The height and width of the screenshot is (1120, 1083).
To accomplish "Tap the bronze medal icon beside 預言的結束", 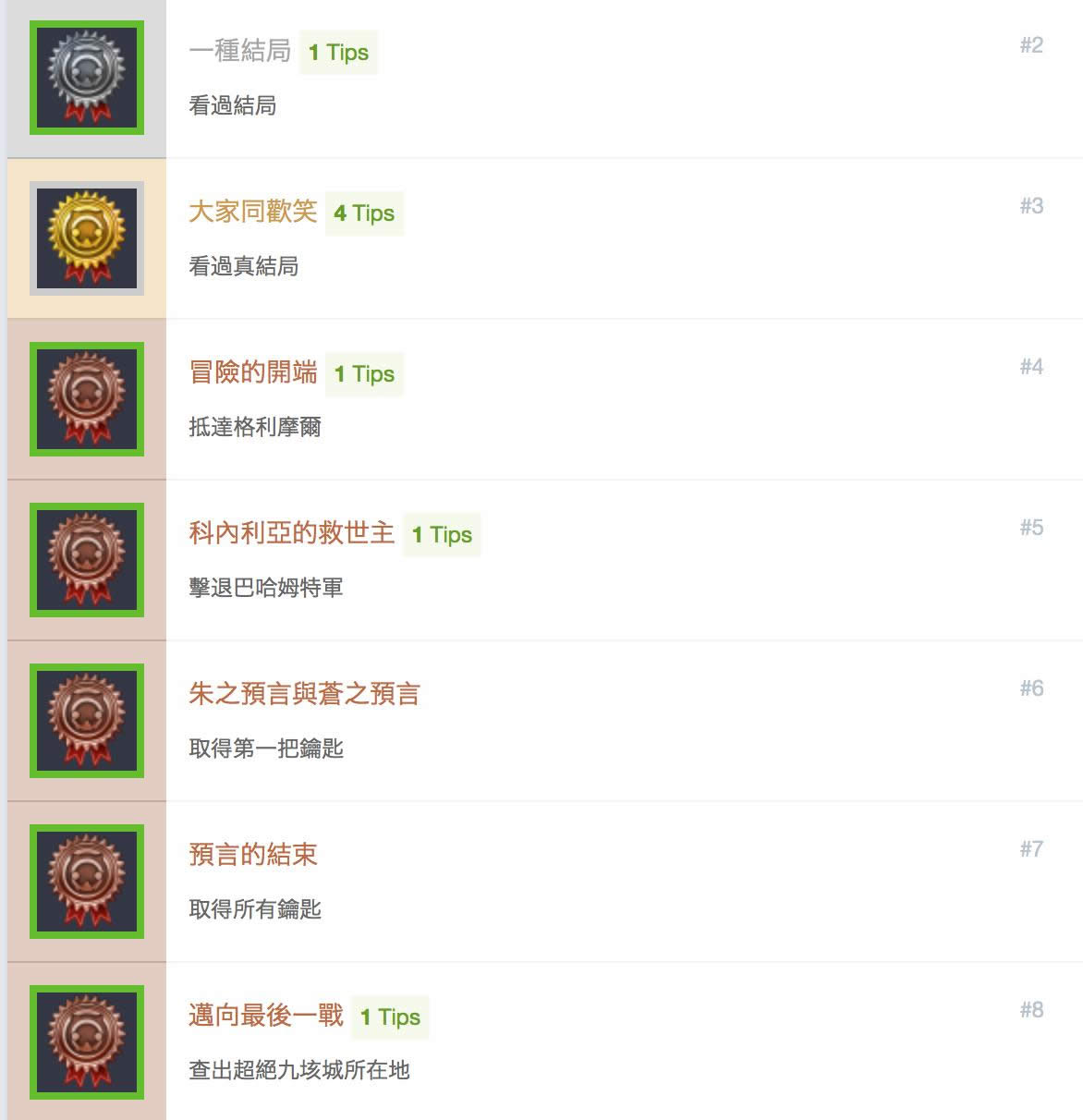I will tap(87, 882).
